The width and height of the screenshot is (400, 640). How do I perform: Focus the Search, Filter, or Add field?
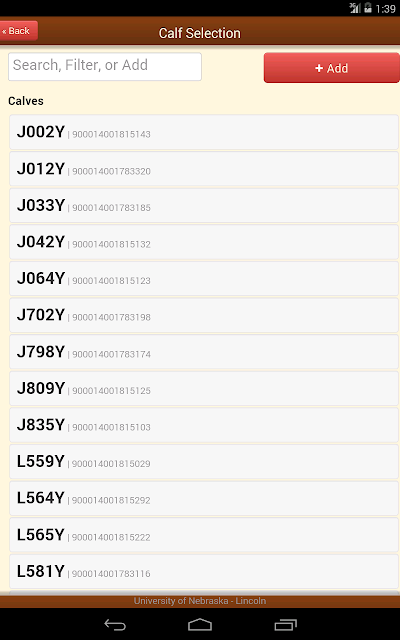click(105, 67)
